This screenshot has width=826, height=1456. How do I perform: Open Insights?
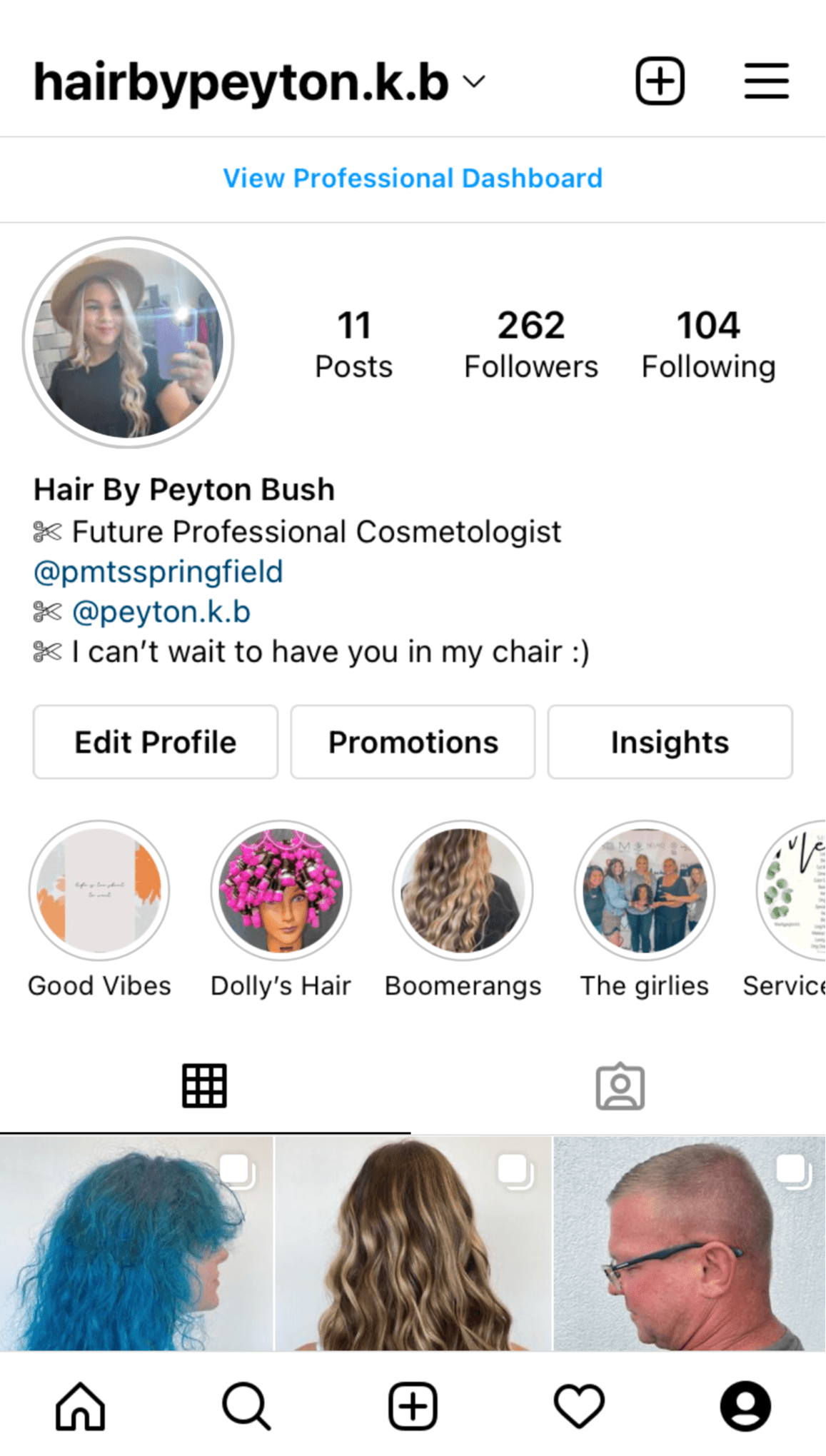(x=670, y=742)
